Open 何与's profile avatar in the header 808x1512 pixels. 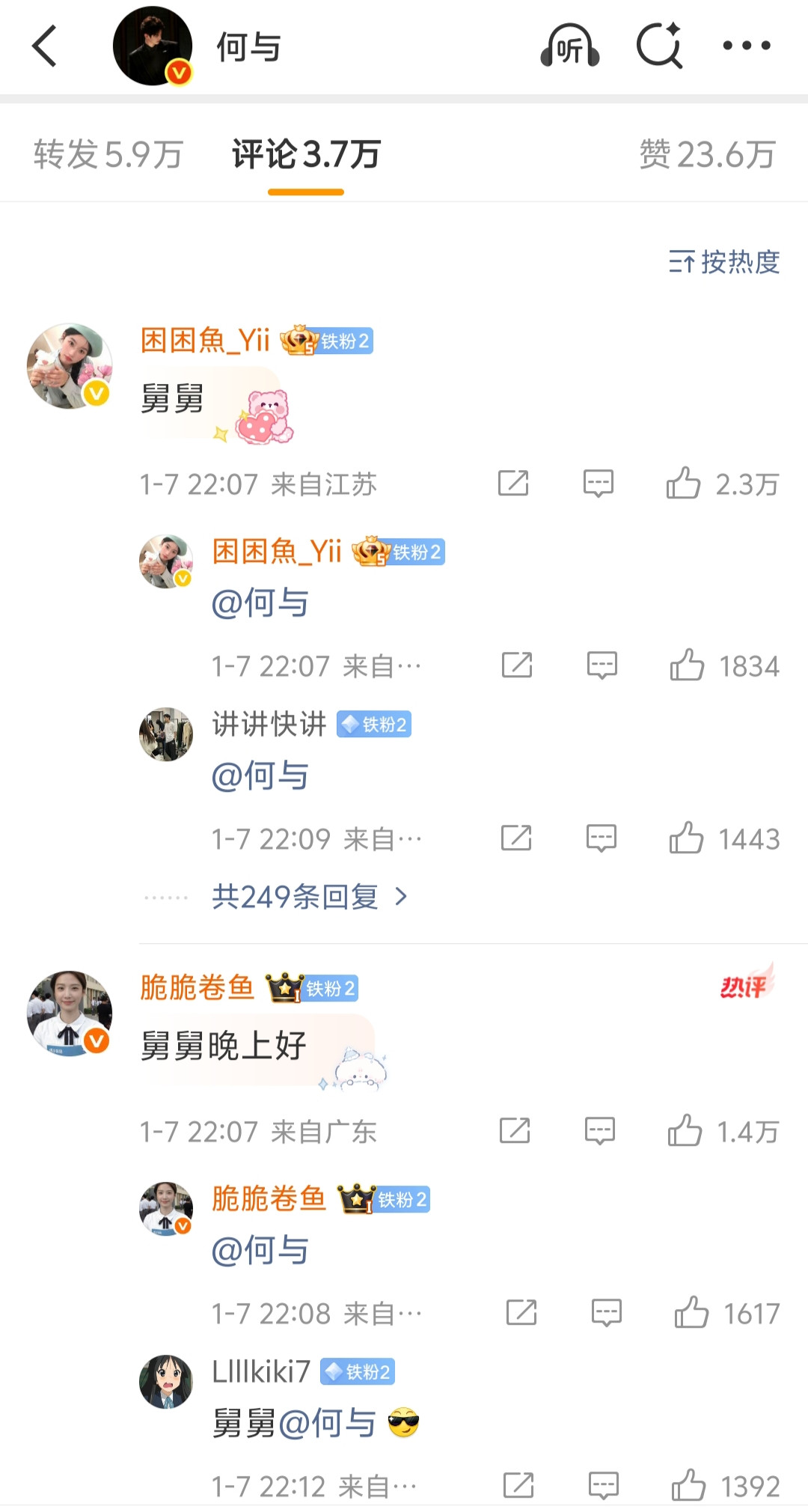[x=153, y=46]
